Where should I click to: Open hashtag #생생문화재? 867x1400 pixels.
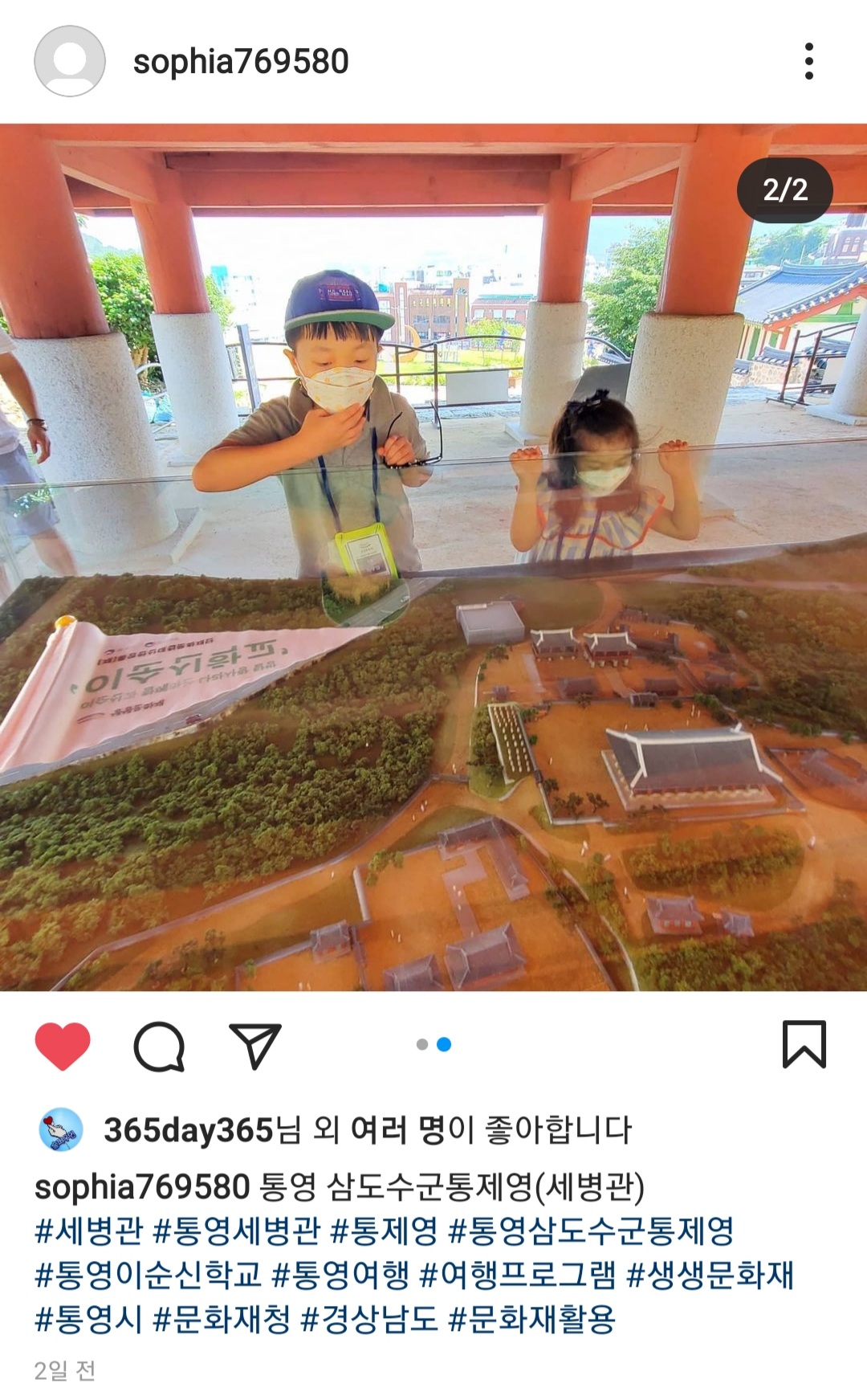point(710,1275)
